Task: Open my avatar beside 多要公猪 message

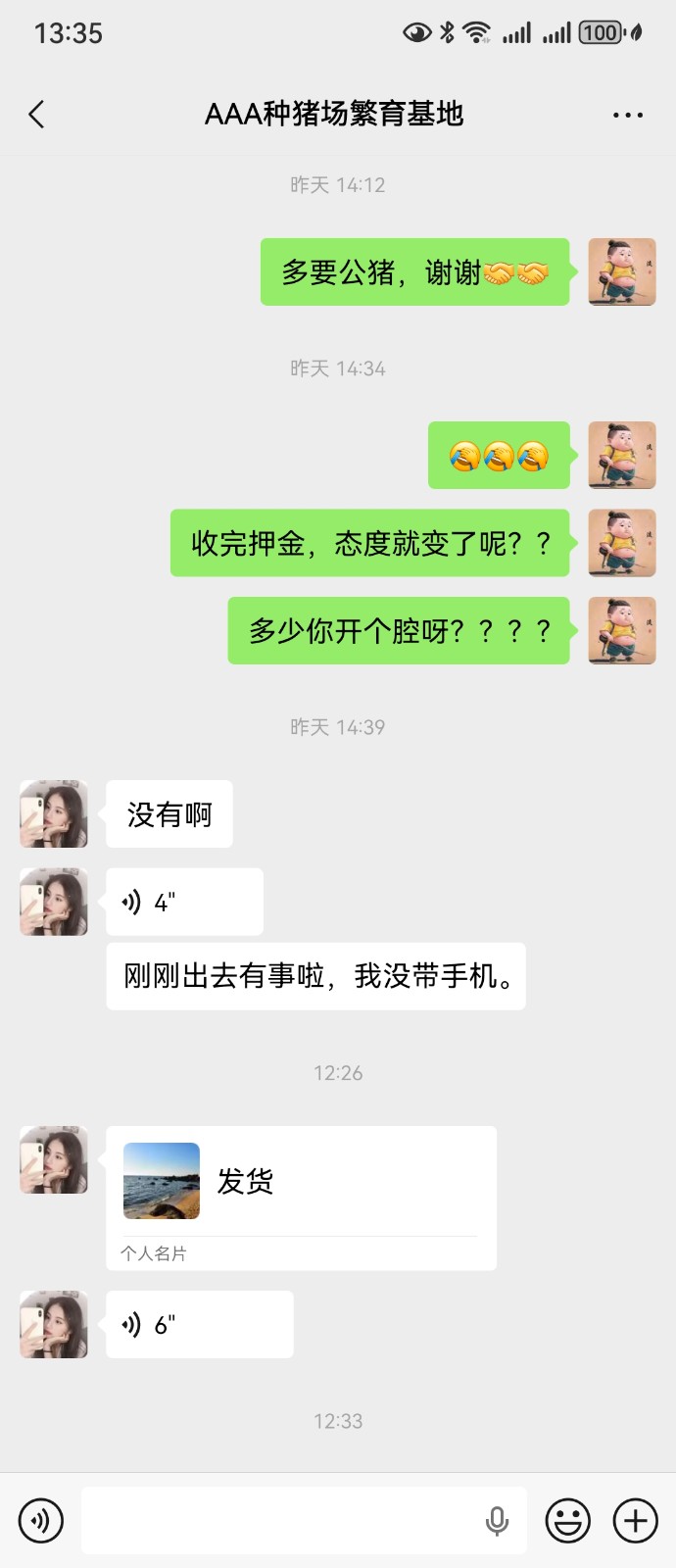Action: [621, 271]
